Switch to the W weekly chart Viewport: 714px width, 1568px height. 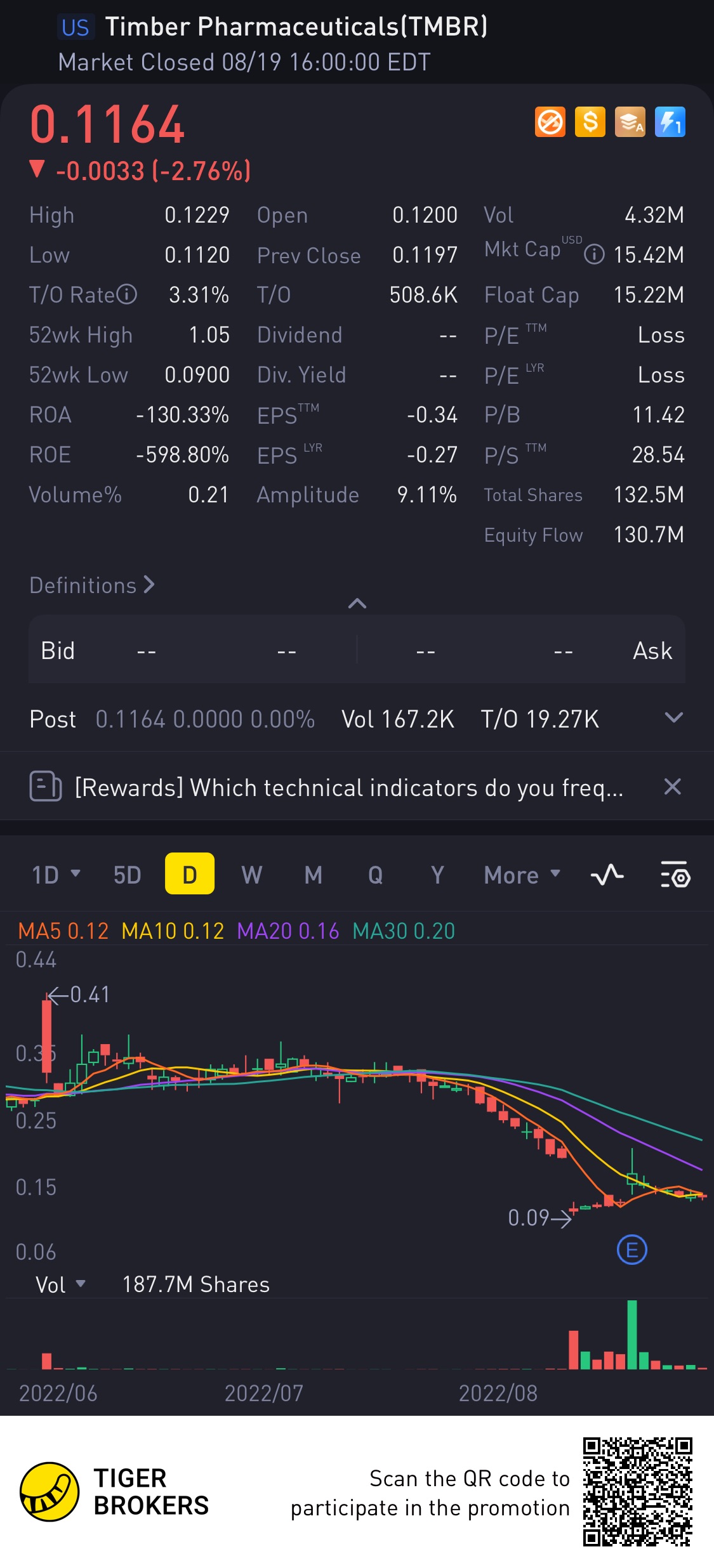coord(251,875)
